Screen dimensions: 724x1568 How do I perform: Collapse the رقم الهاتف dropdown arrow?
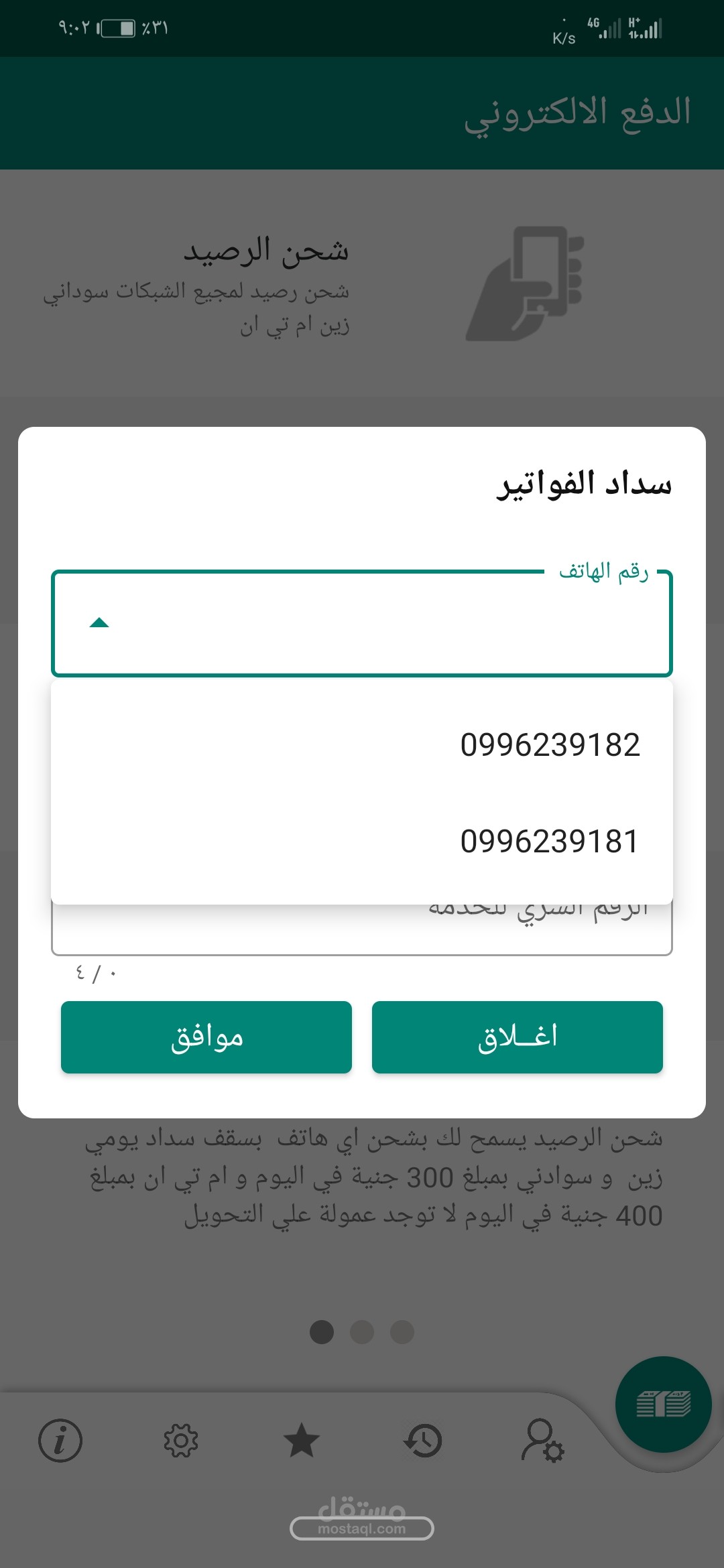(x=99, y=623)
